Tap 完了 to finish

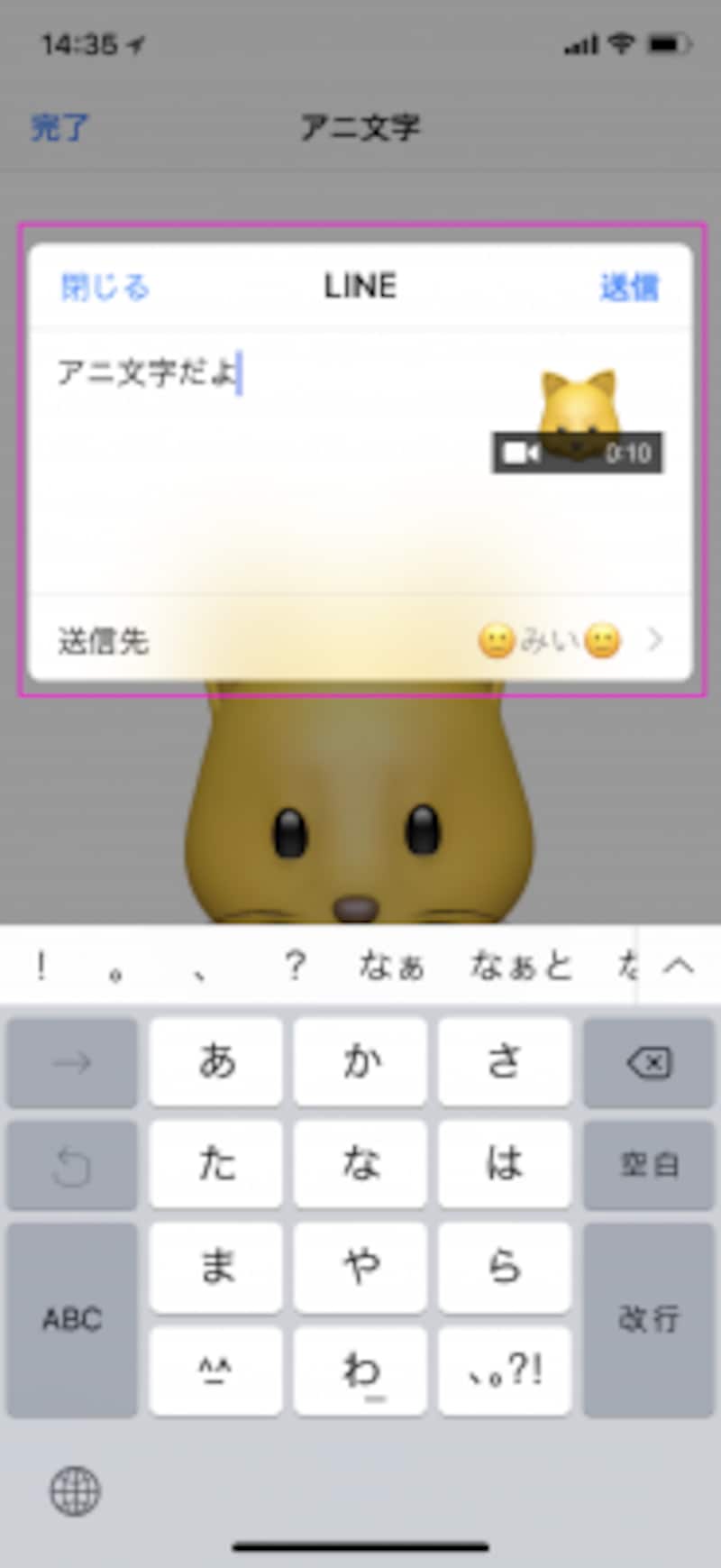[60, 127]
